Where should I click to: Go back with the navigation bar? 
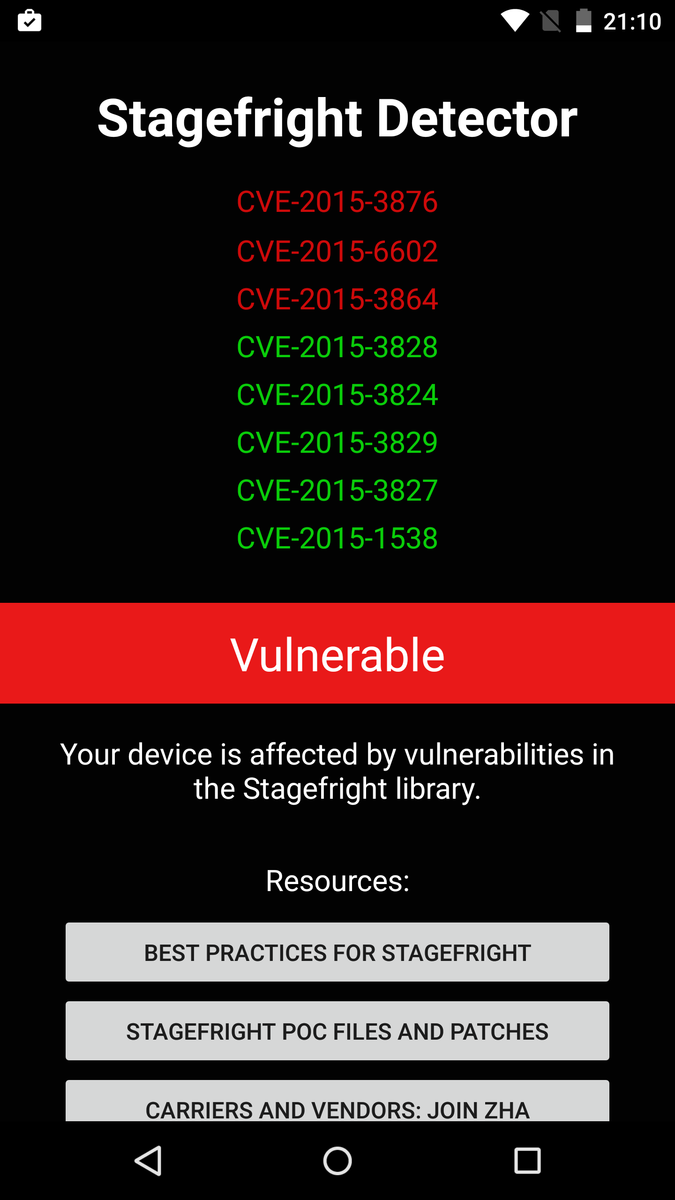coord(148,1160)
